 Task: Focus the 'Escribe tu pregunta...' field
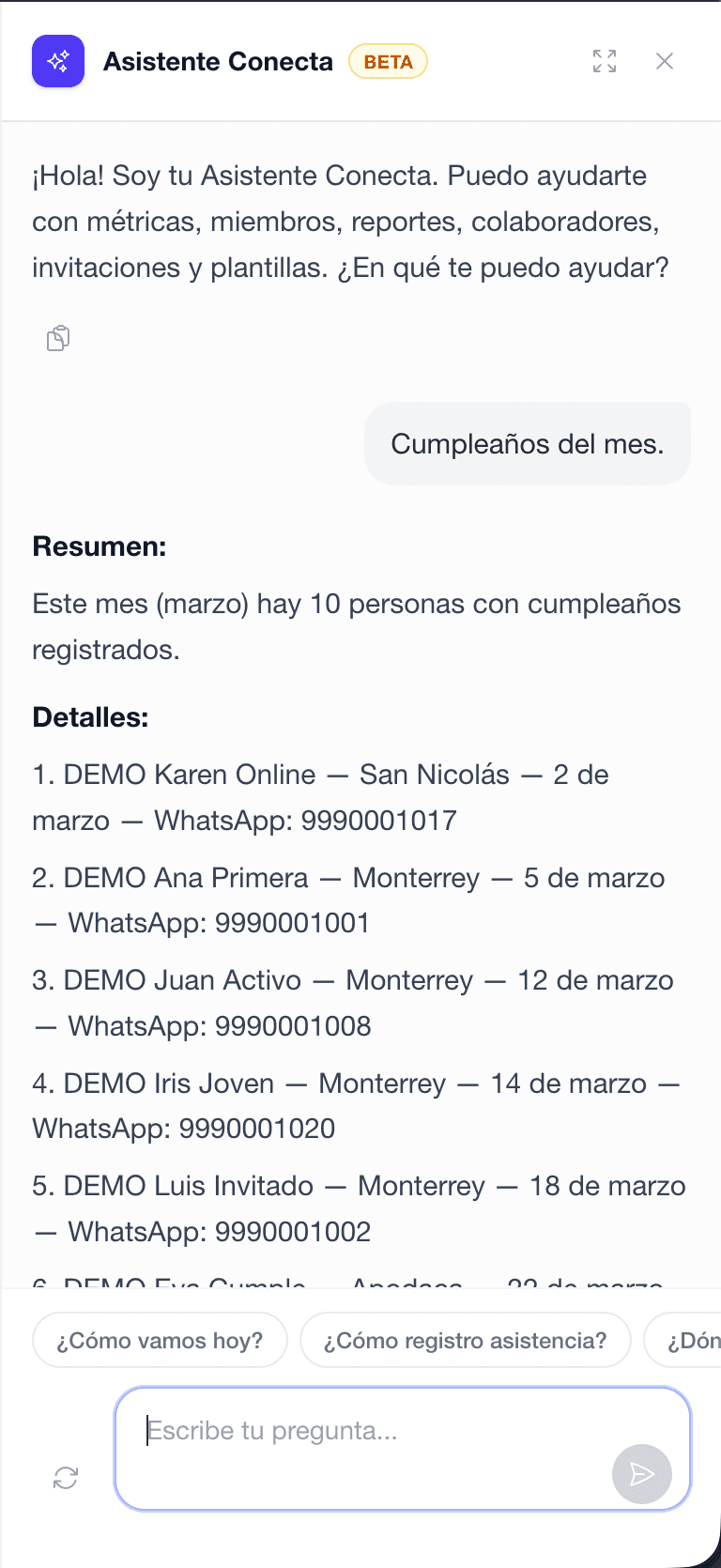coord(376,1432)
